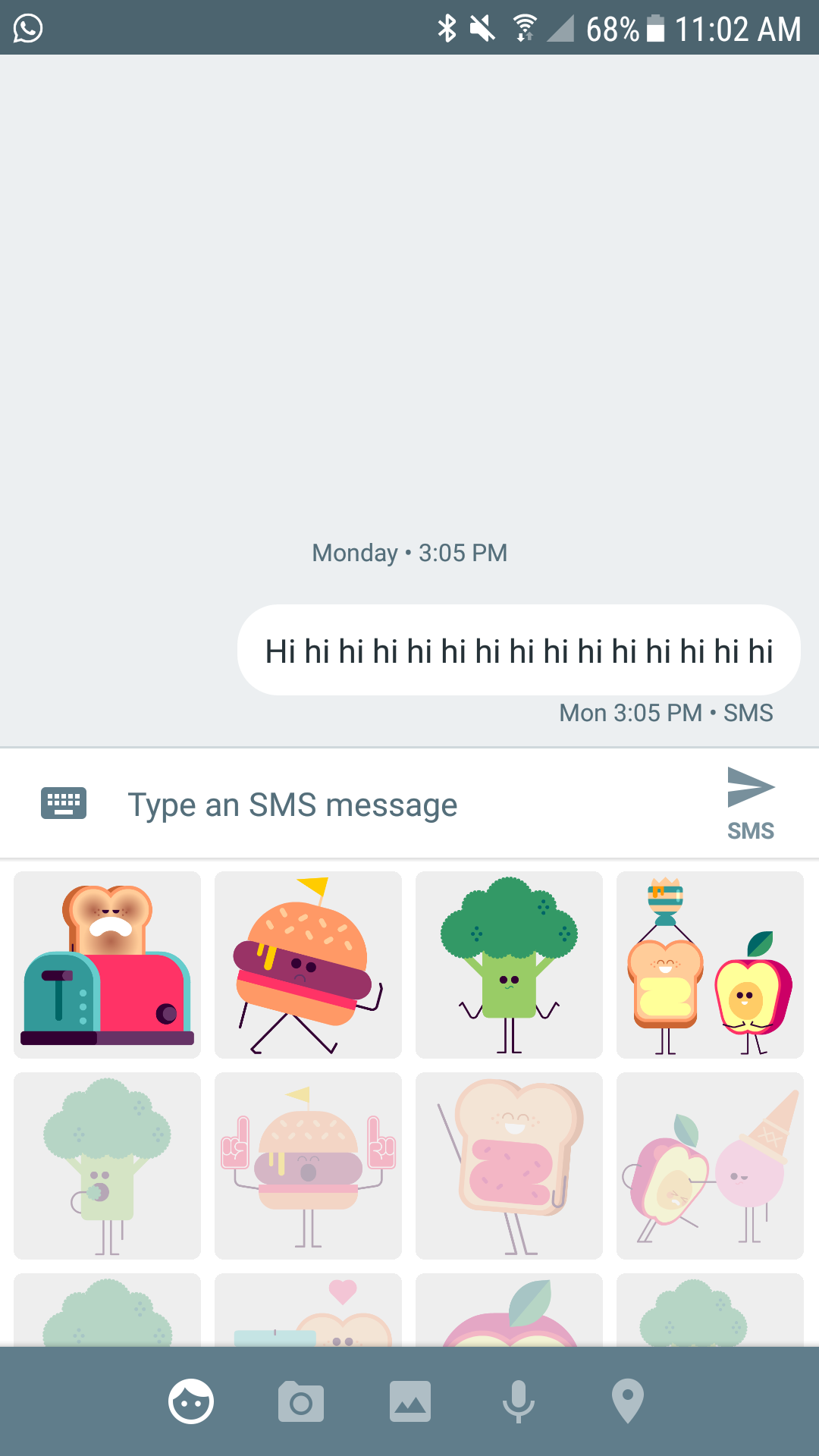This screenshot has width=819, height=1456.
Task: Select the camera icon to take a photo
Action: click(x=301, y=1401)
